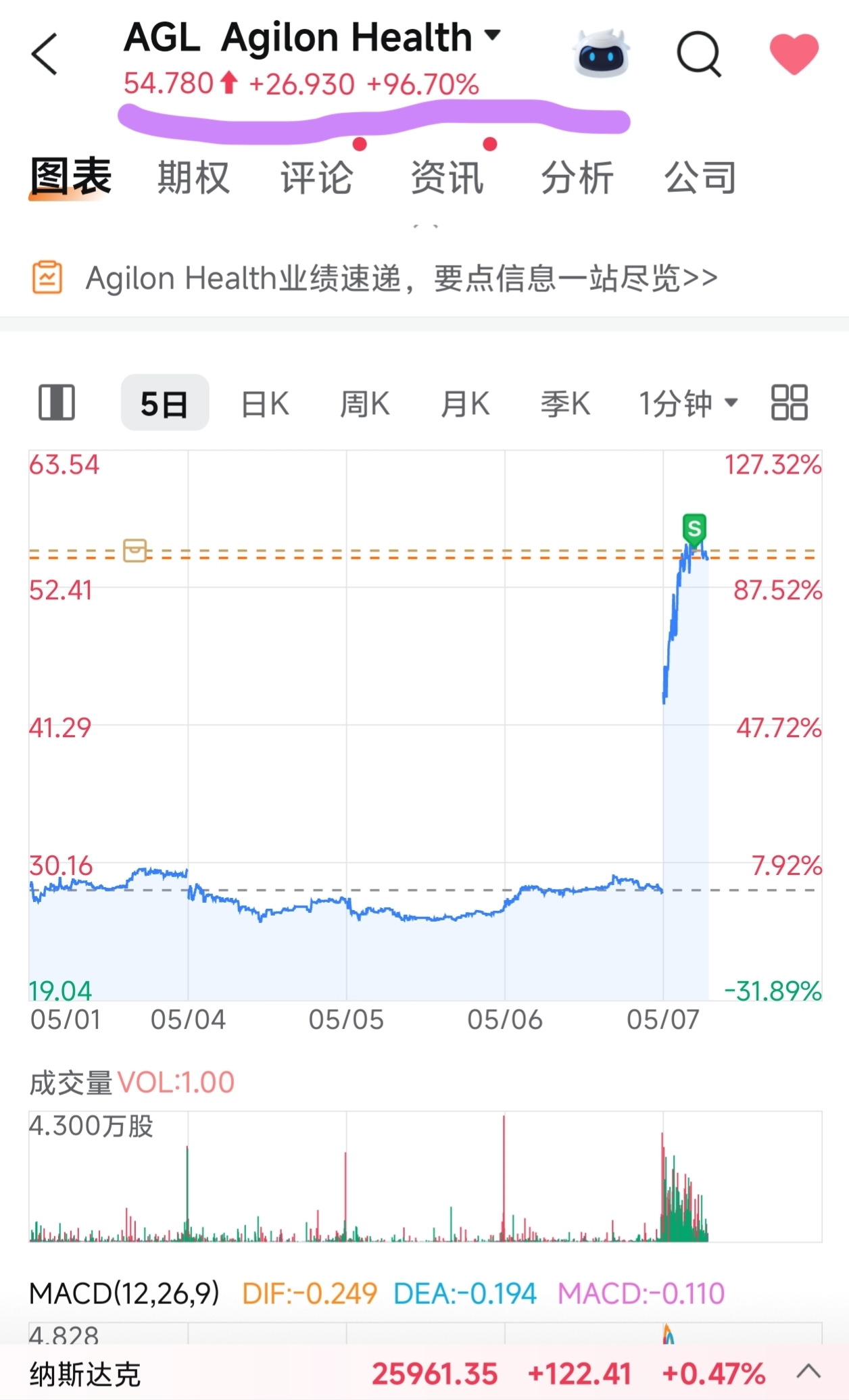The height and width of the screenshot is (1400, 849).
Task: Switch to the 评论 tab
Action: click(317, 178)
